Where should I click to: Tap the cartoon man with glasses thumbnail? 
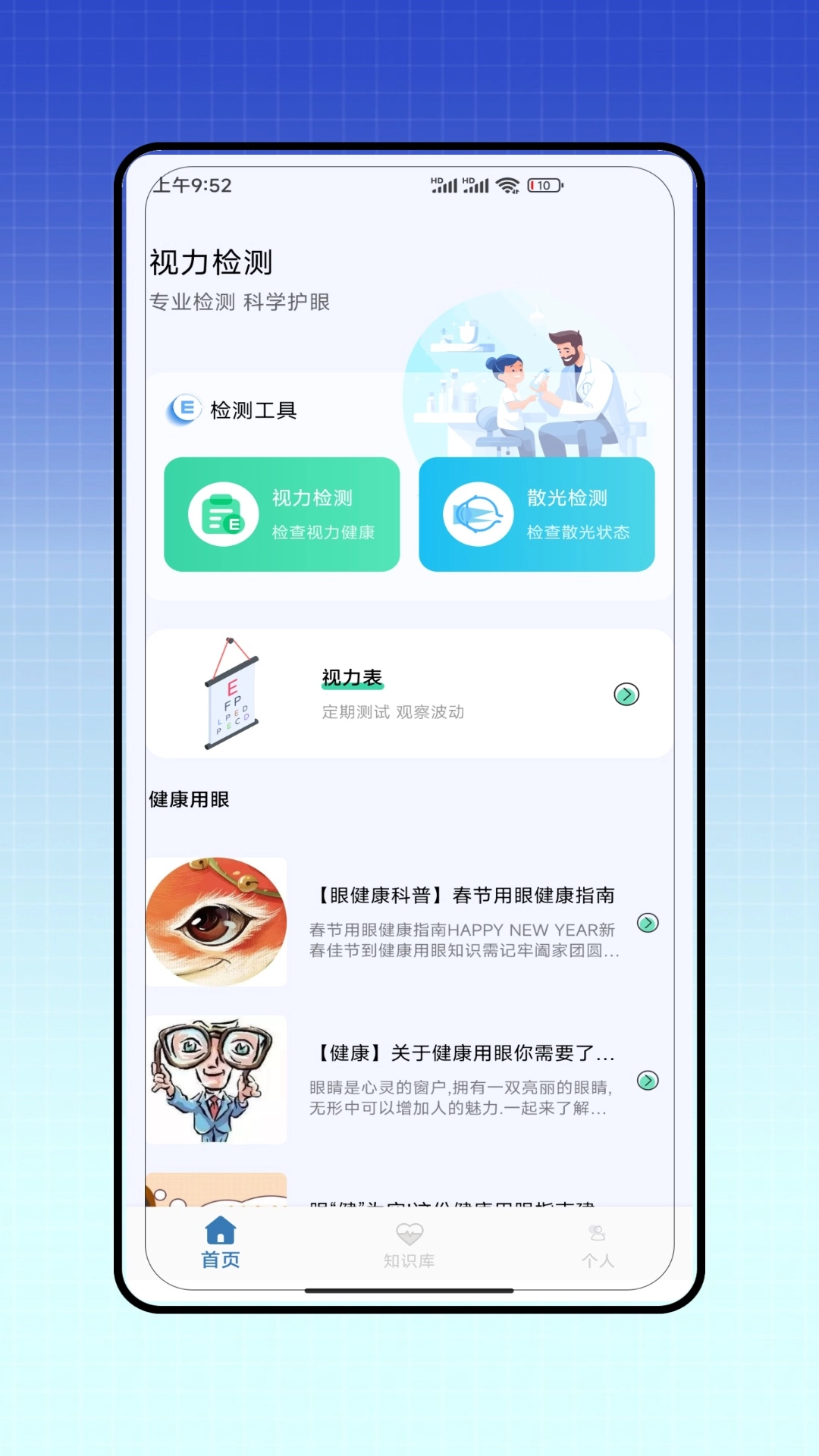(218, 1081)
